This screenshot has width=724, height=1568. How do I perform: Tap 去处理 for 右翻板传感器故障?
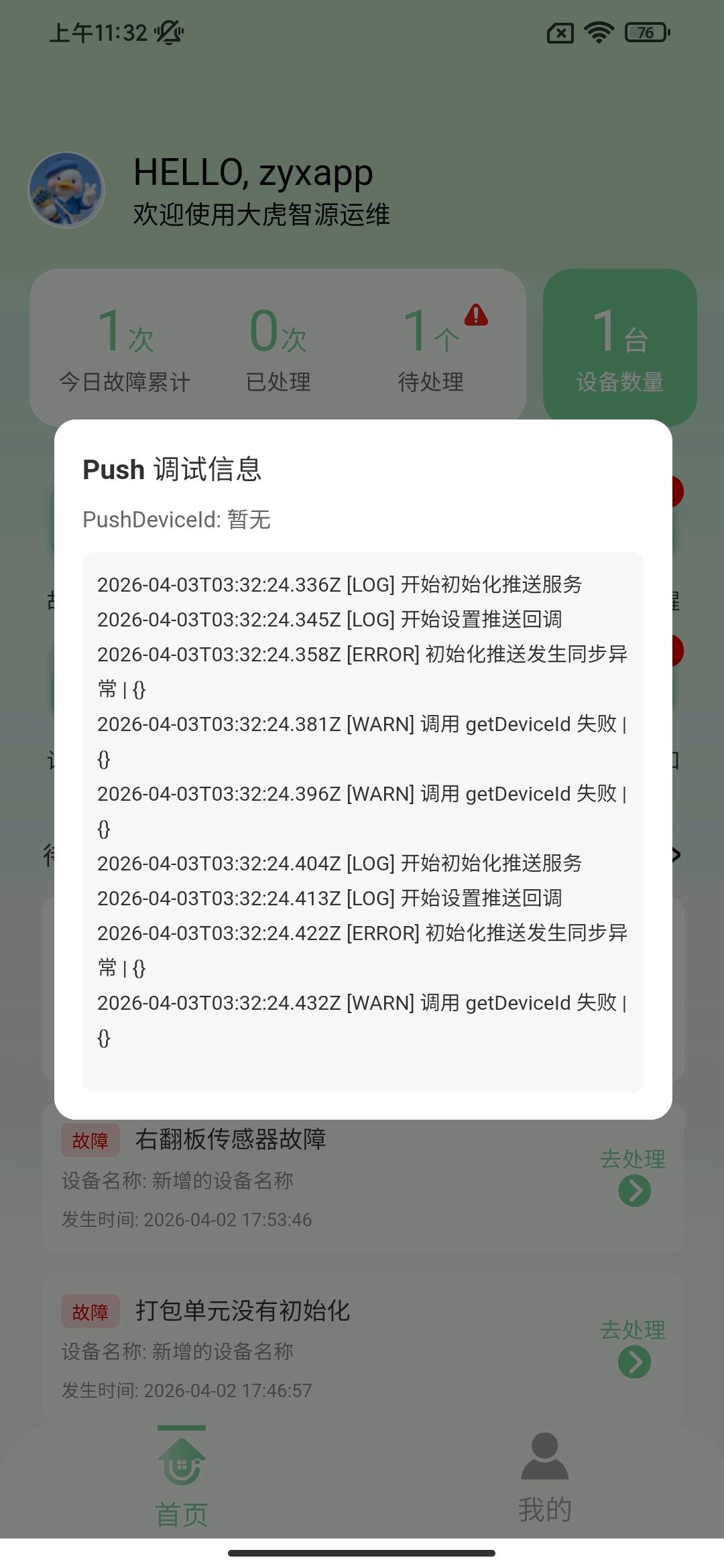633,1177
